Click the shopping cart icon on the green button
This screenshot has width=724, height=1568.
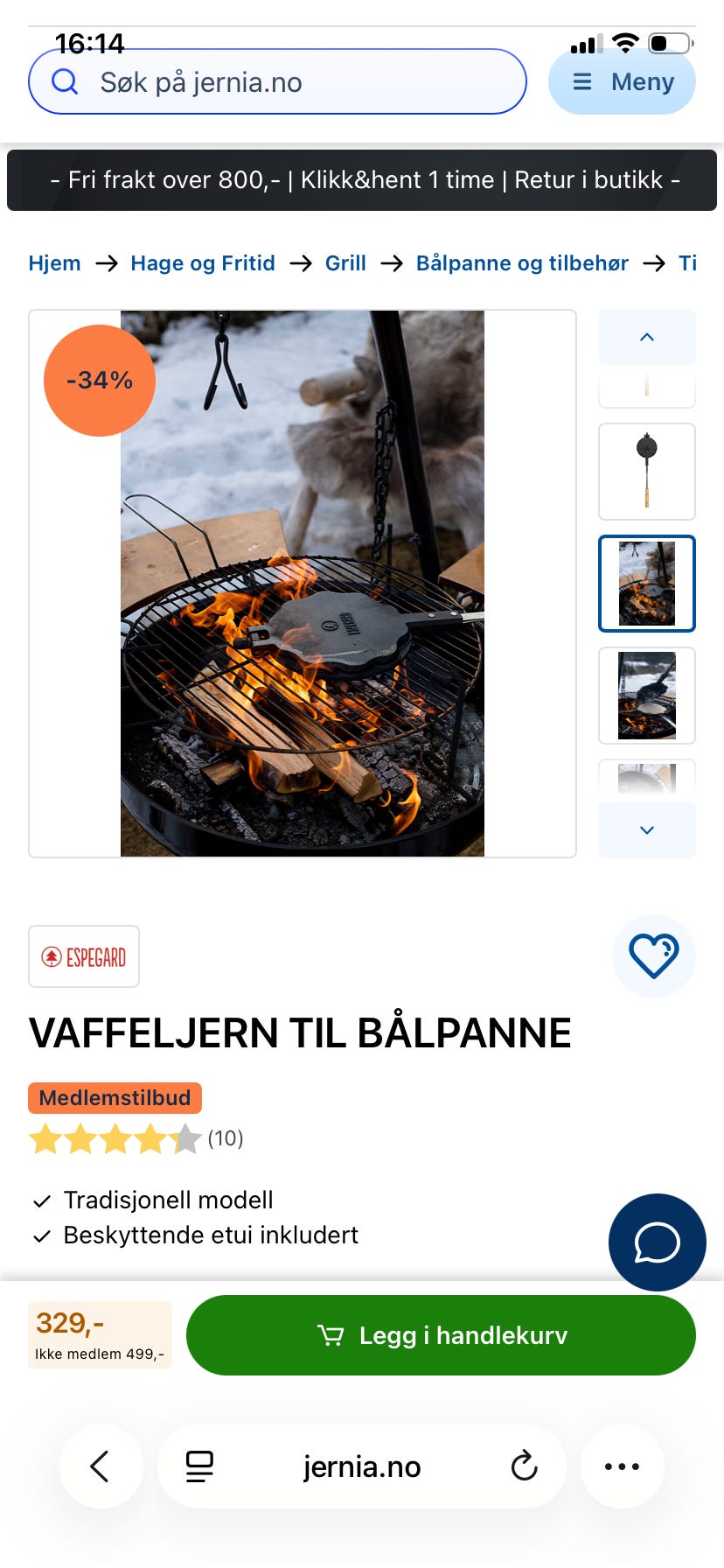coord(332,1335)
